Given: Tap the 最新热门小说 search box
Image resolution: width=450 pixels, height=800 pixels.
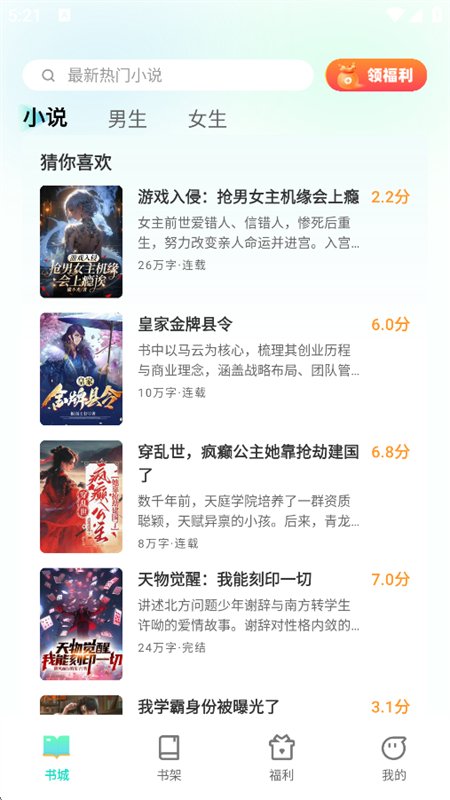Looking at the screenshot, I should pos(167,76).
